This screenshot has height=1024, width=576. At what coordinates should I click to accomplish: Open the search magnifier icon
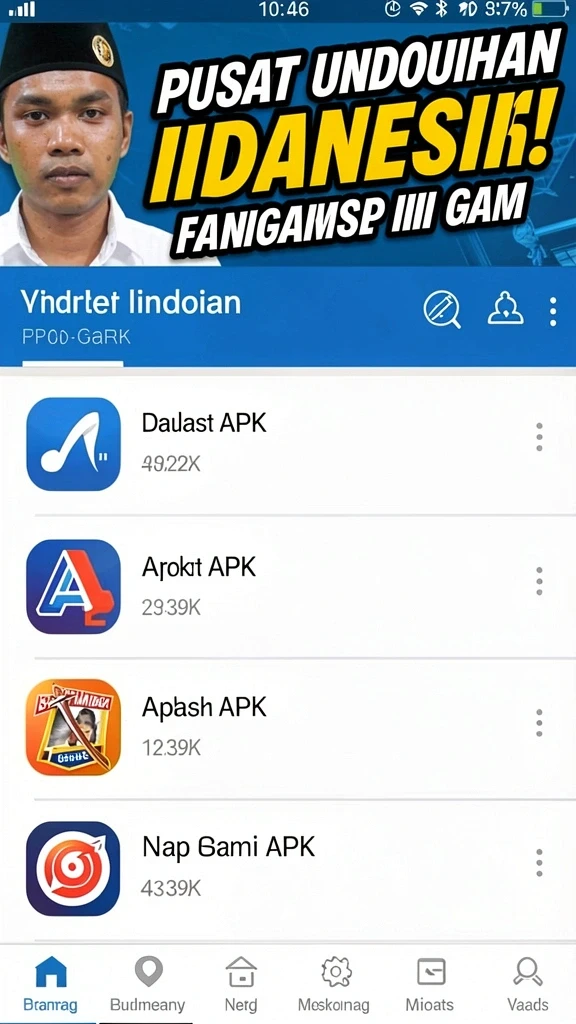click(442, 310)
